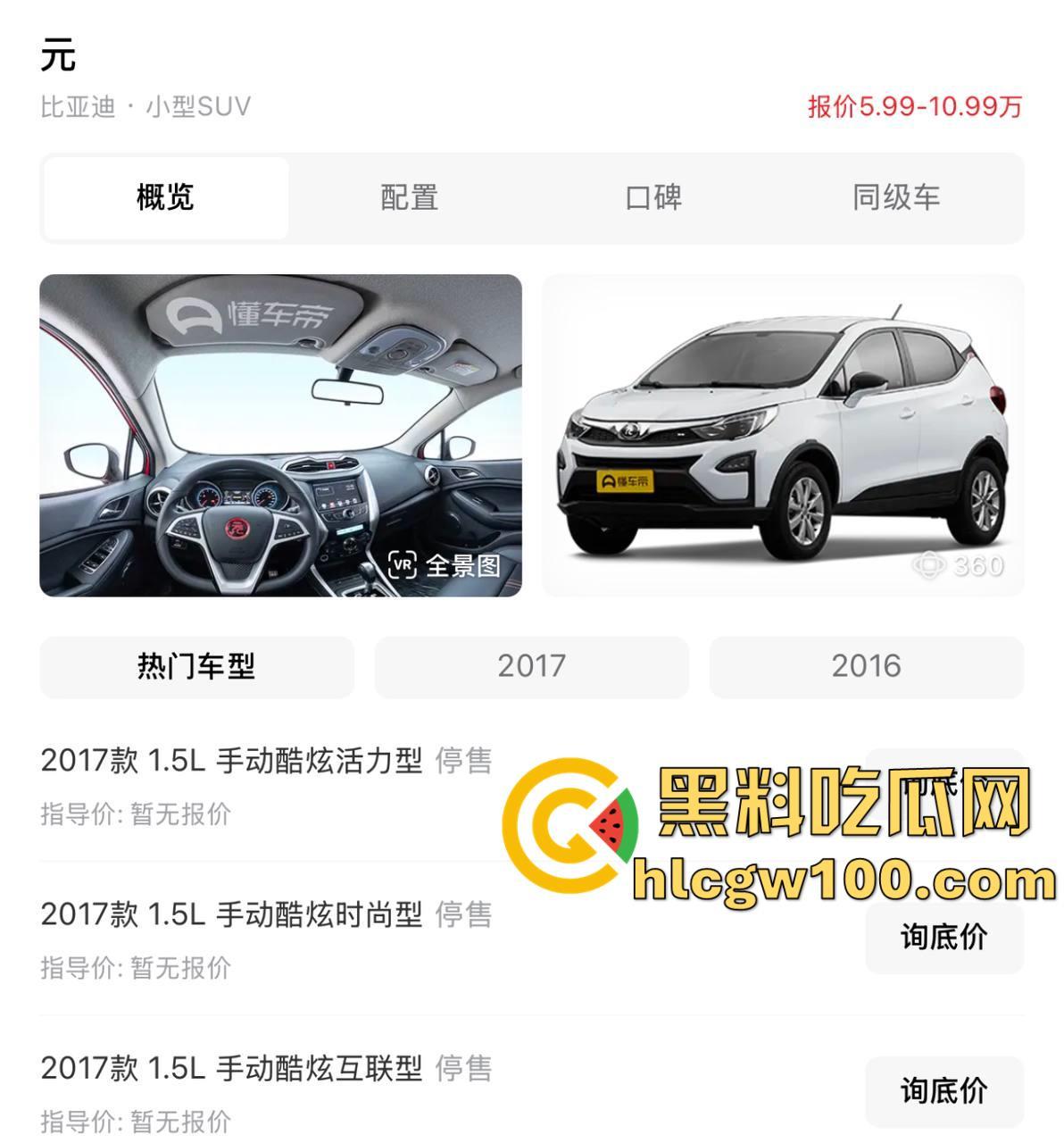The image size is (1064, 1143).
Task: Click the 360 exterior view icon
Action: tap(959, 563)
